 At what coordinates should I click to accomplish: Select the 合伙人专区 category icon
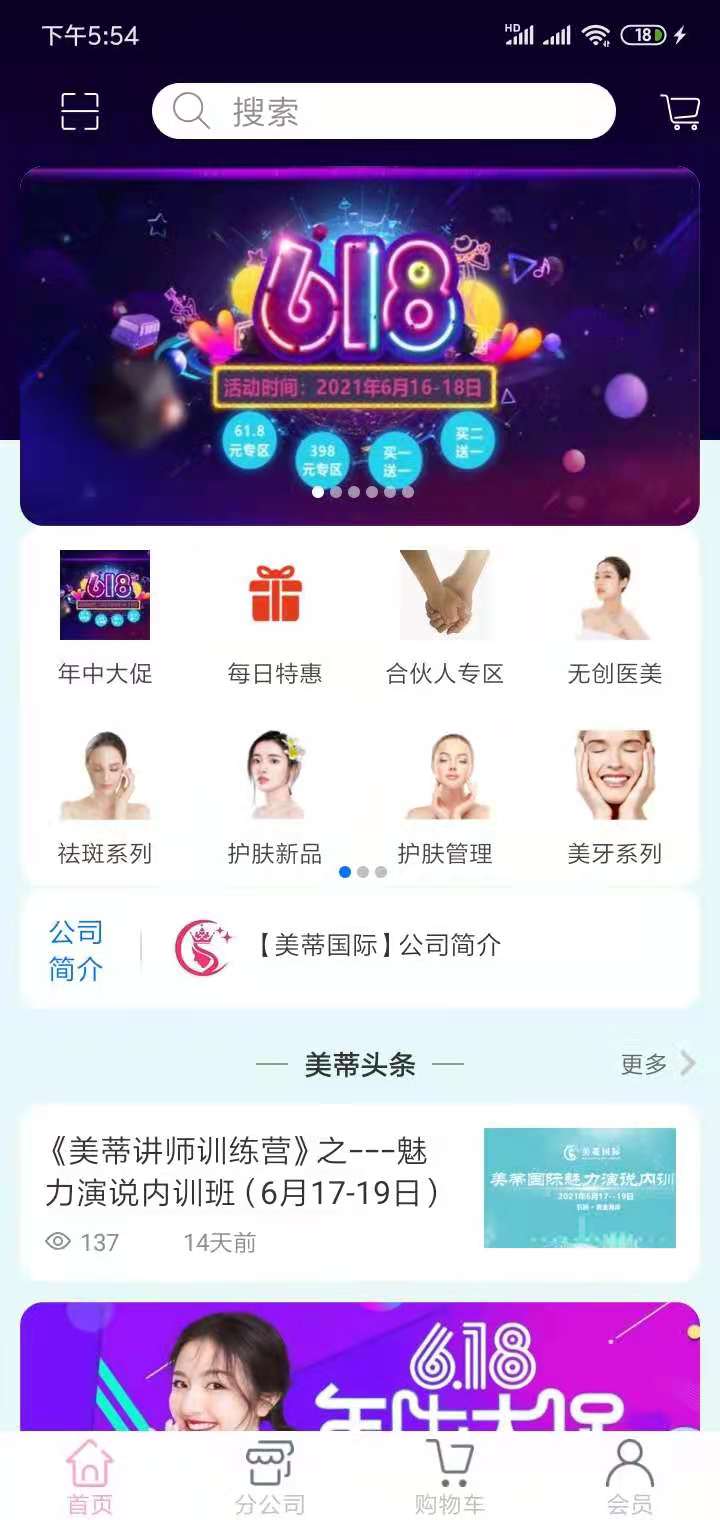click(x=444, y=595)
